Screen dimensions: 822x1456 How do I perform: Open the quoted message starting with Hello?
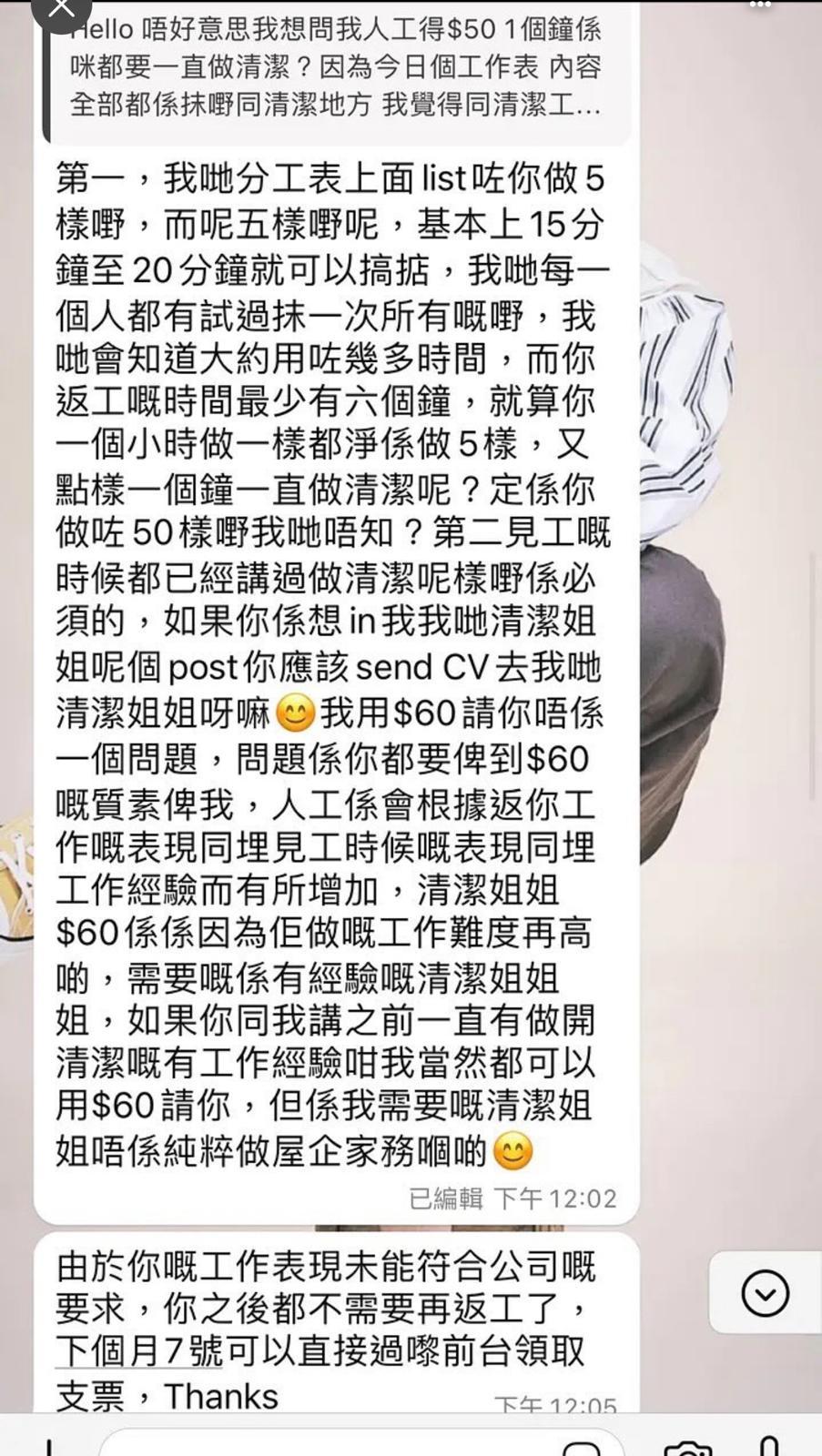(x=337, y=68)
